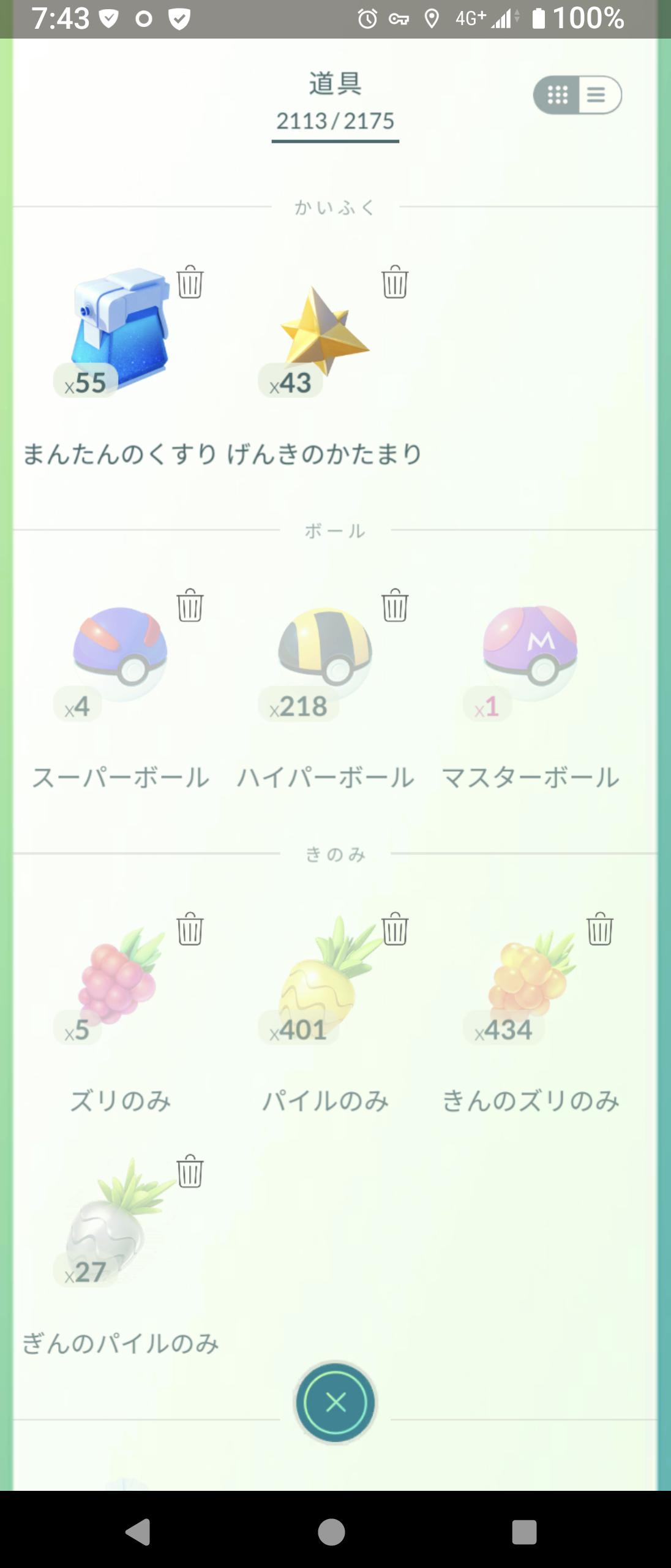
Task: Switch item bag to list view
Action: [598, 95]
